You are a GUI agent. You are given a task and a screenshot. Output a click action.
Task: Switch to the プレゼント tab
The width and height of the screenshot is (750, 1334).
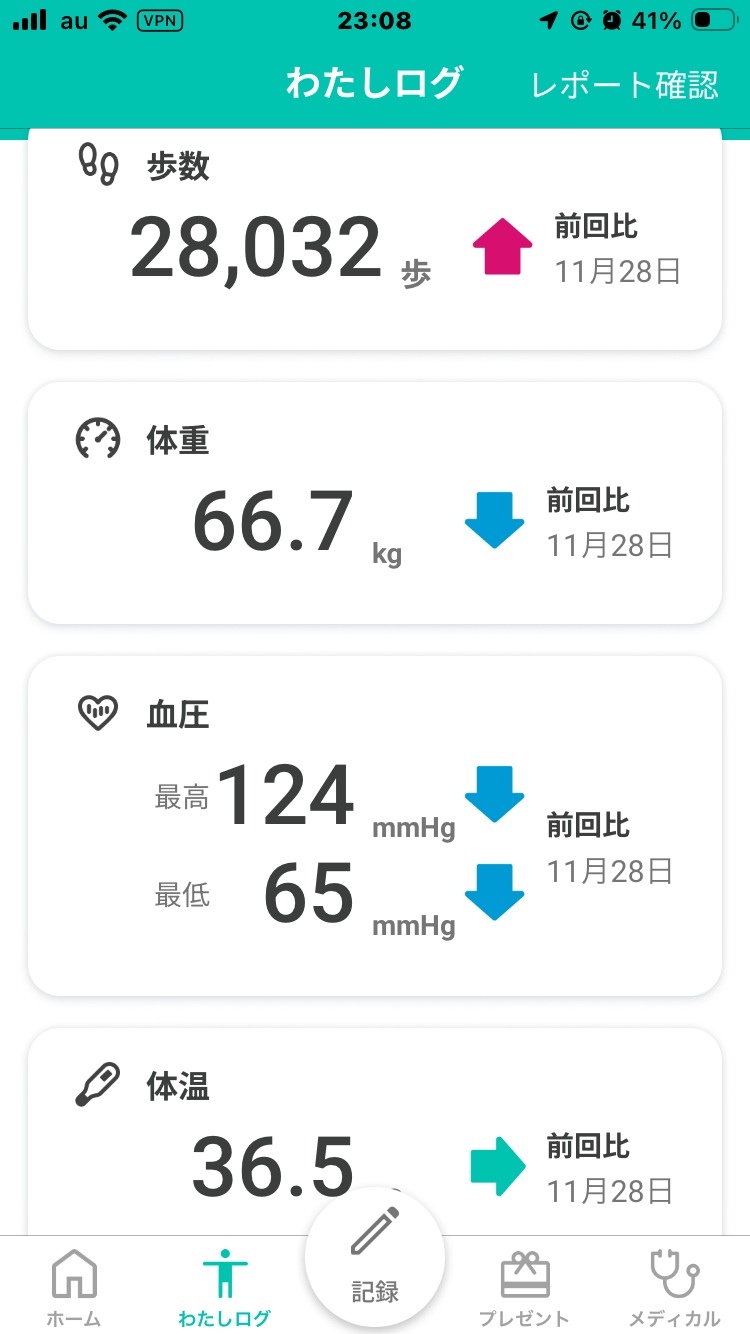point(524,1288)
